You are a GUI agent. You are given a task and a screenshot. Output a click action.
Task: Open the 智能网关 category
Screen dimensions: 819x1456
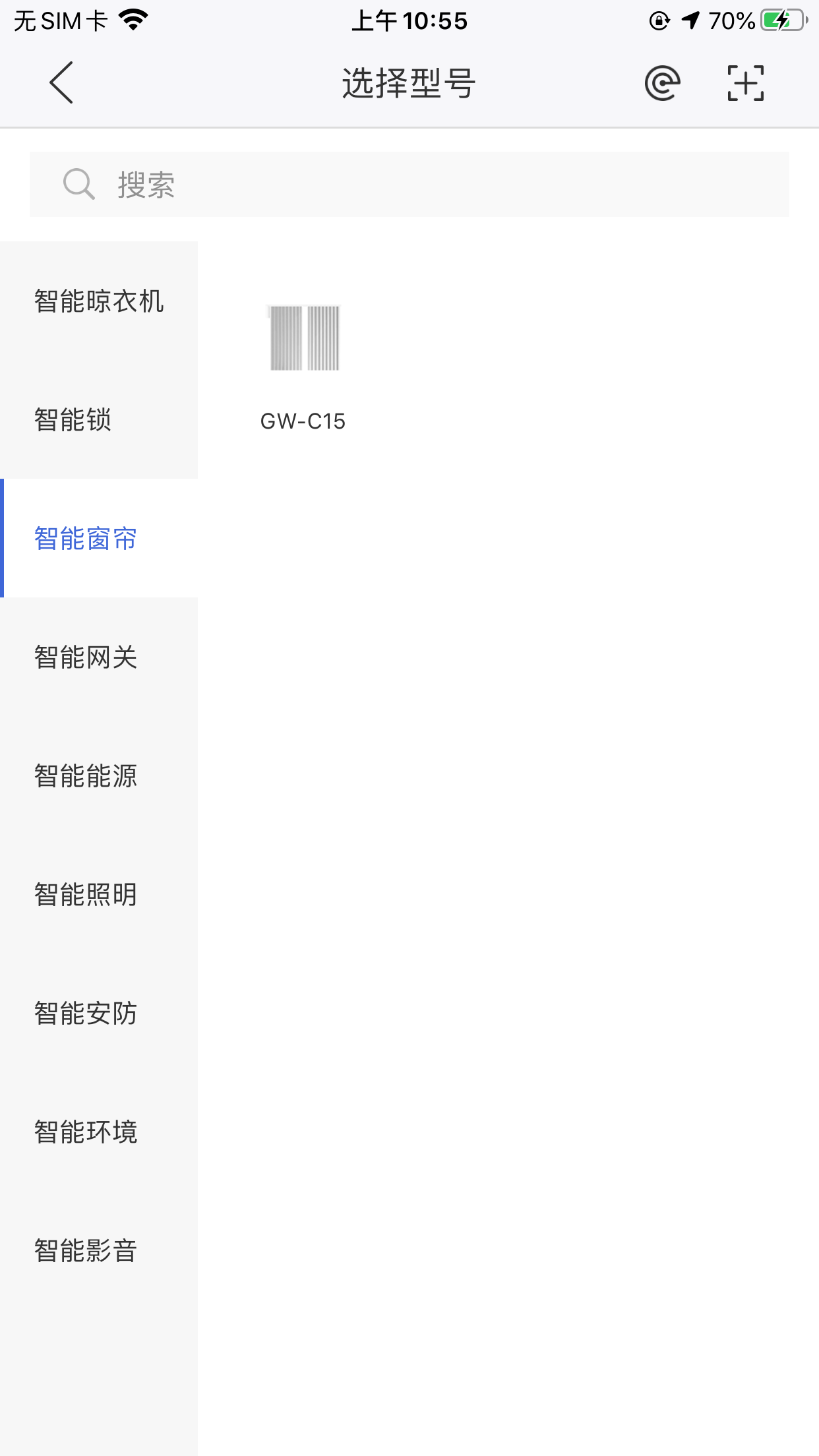tap(99, 657)
